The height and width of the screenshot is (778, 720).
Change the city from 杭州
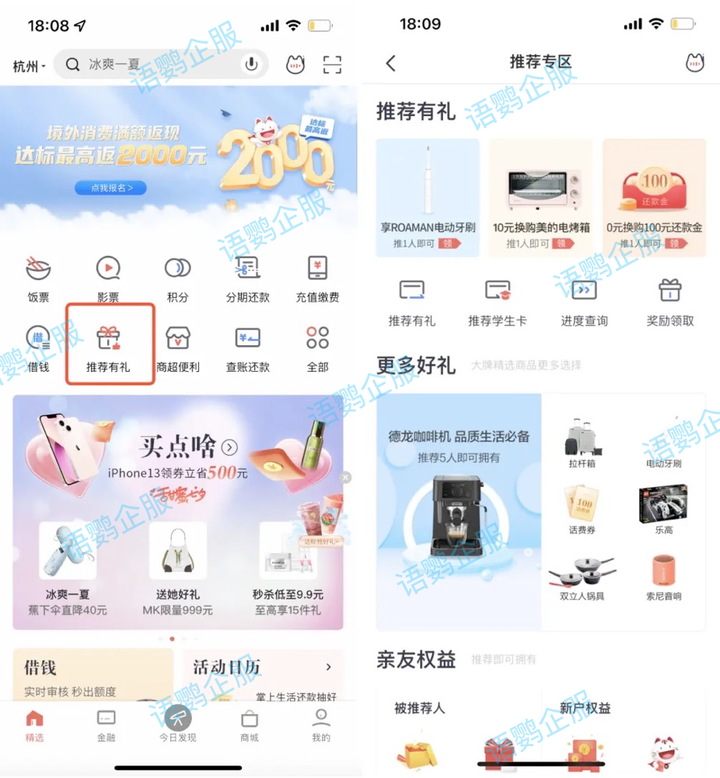pos(29,66)
